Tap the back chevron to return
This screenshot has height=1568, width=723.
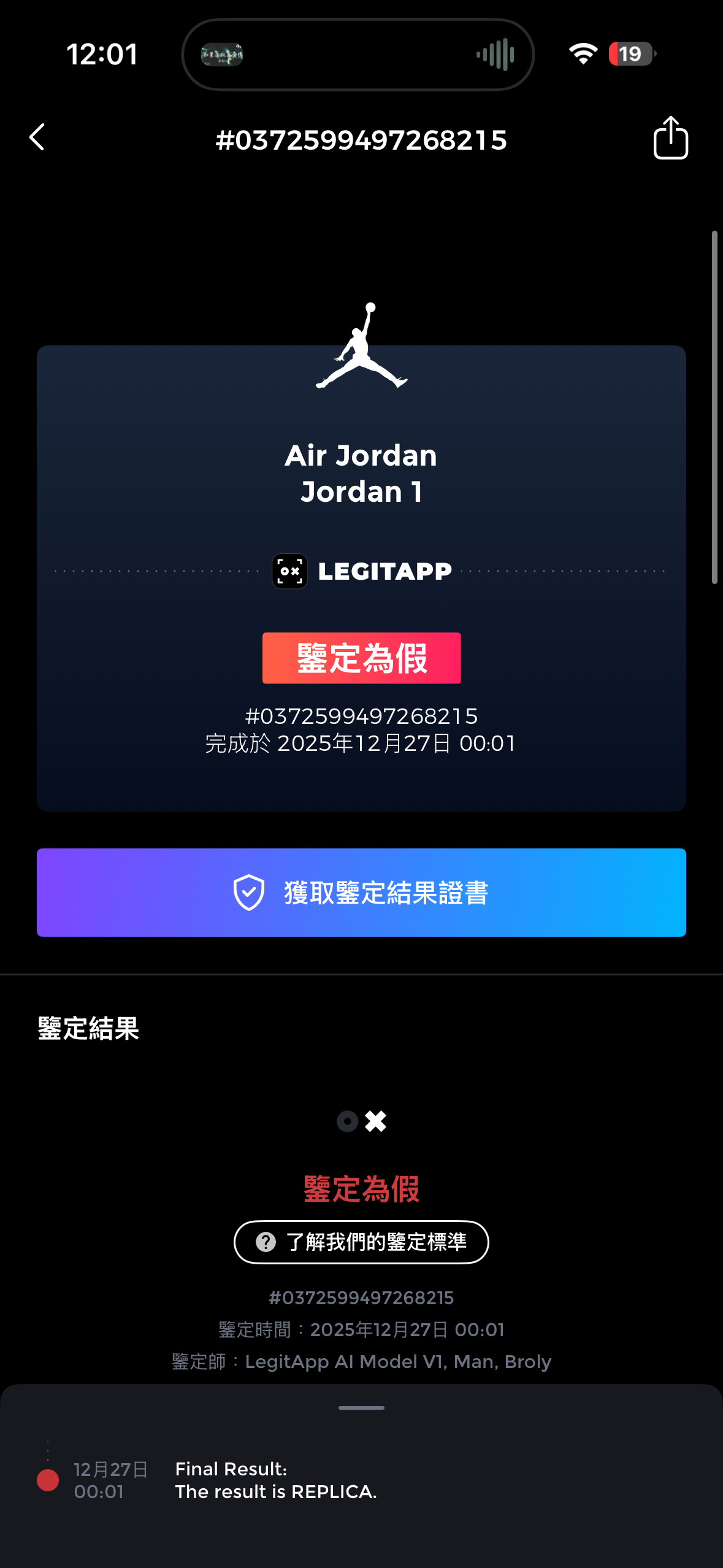(36, 138)
